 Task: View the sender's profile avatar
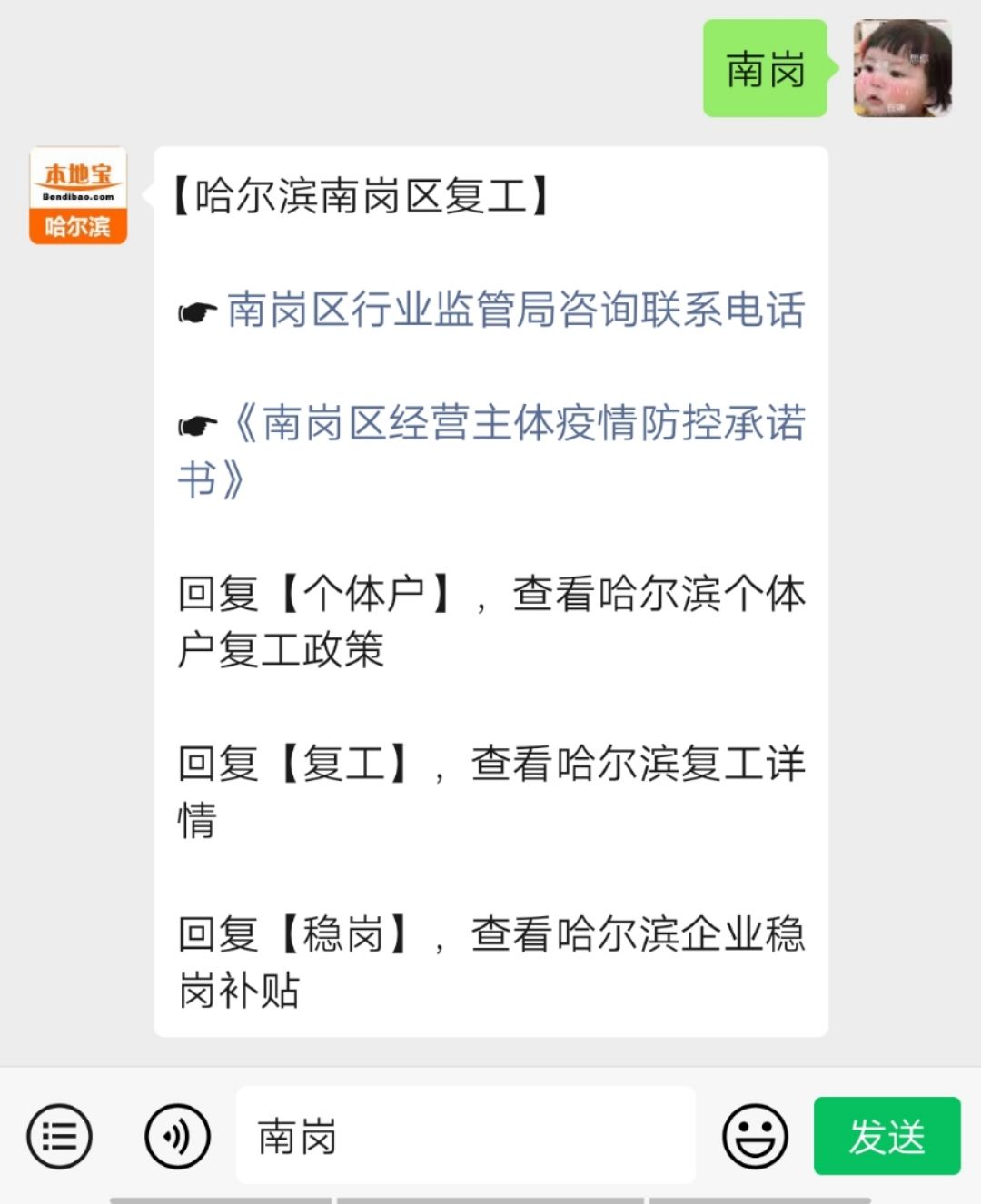(902, 68)
